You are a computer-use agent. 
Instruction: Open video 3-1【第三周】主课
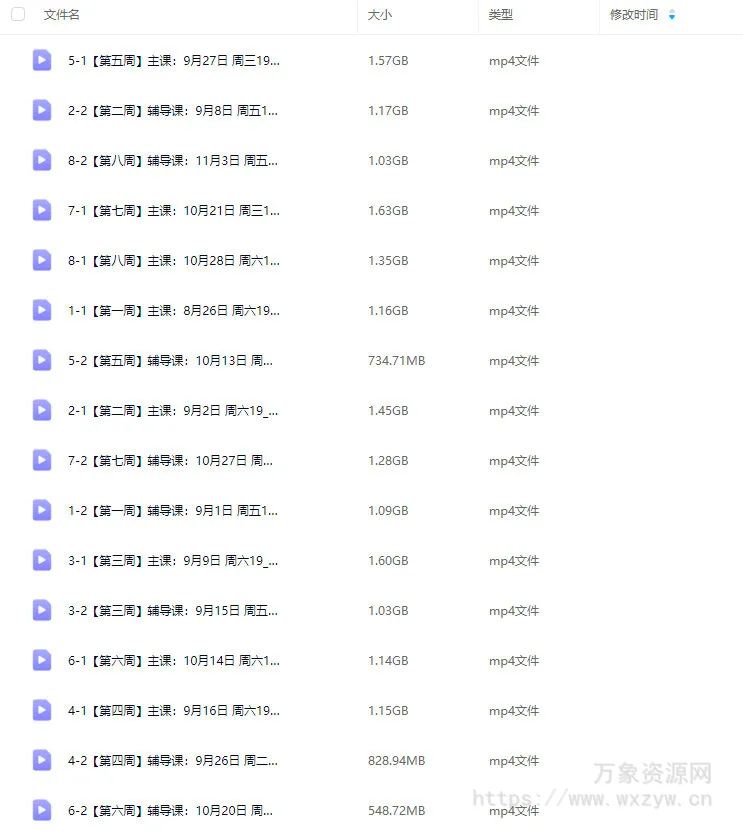coord(173,561)
